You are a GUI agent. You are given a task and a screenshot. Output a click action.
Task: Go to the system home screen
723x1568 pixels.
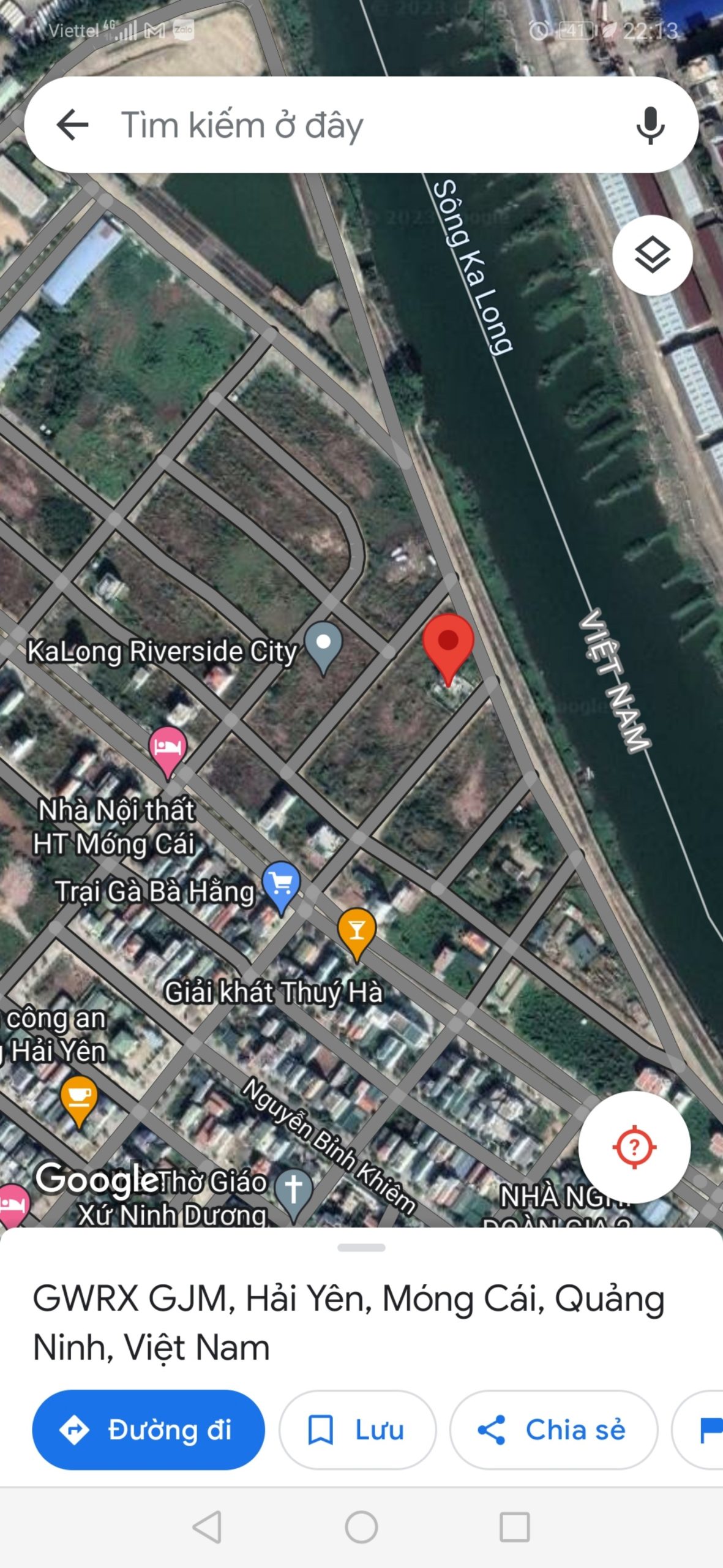(x=361, y=1527)
